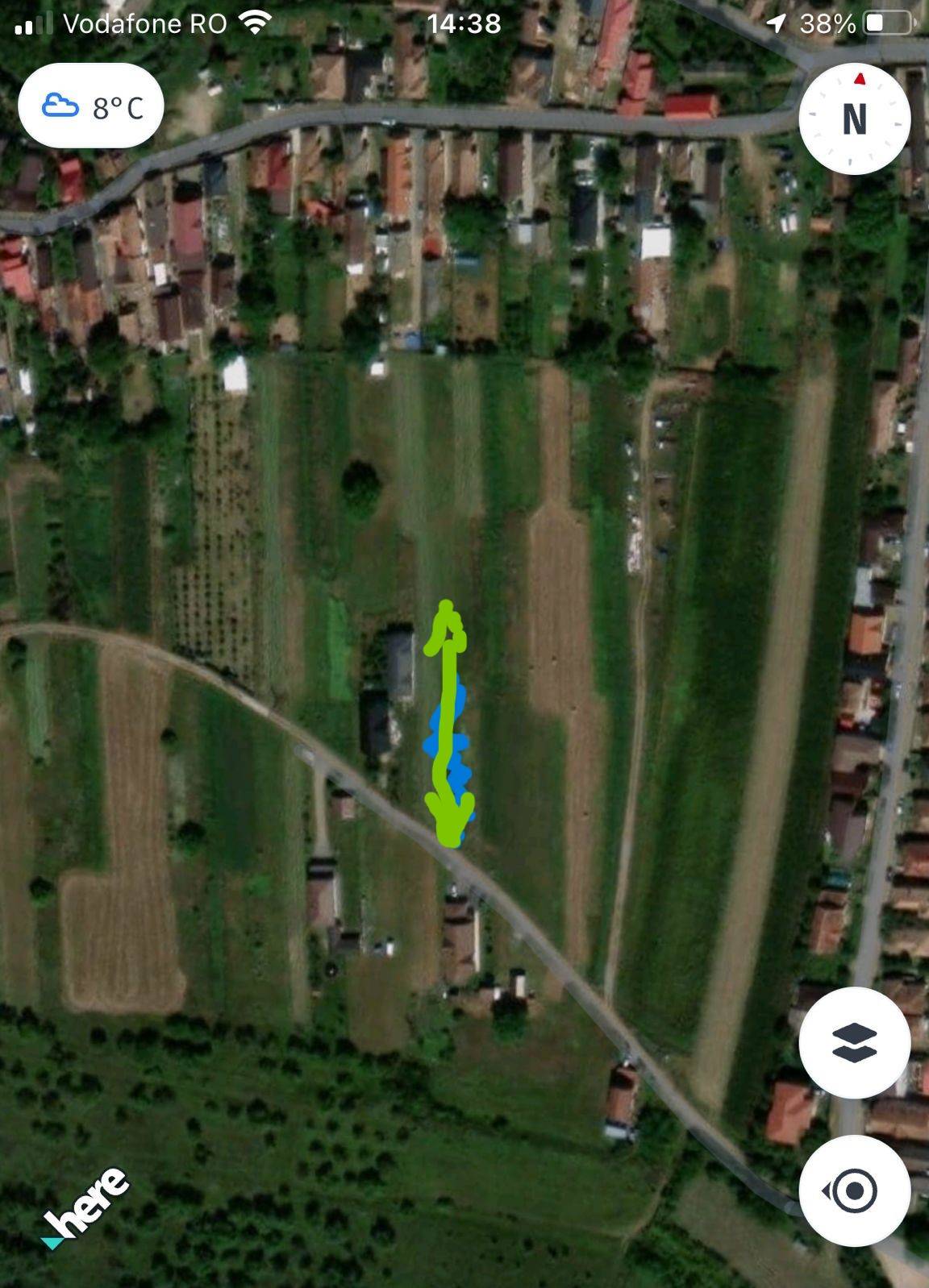
Task: Center map on my current location
Action: click(854, 1190)
